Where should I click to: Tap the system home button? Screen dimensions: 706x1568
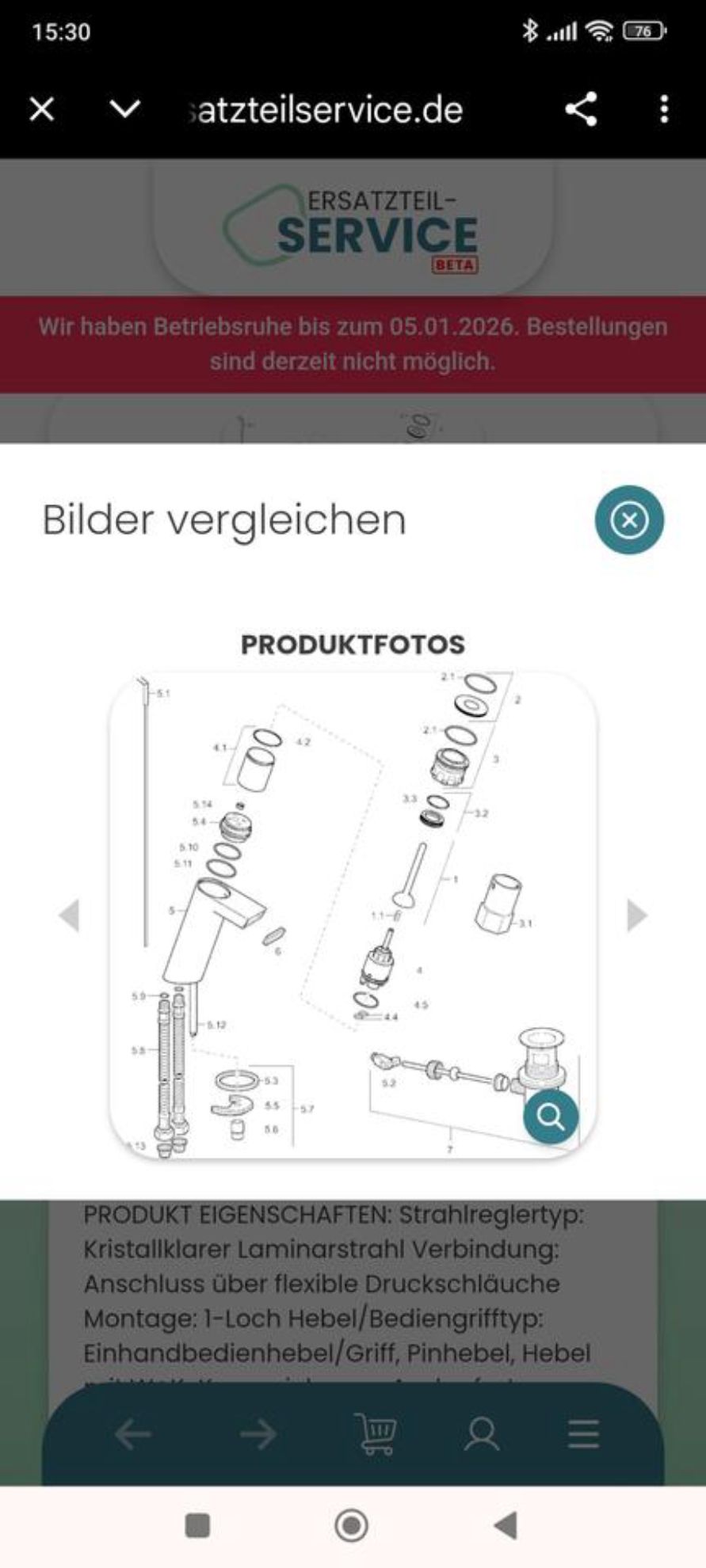[352, 1524]
